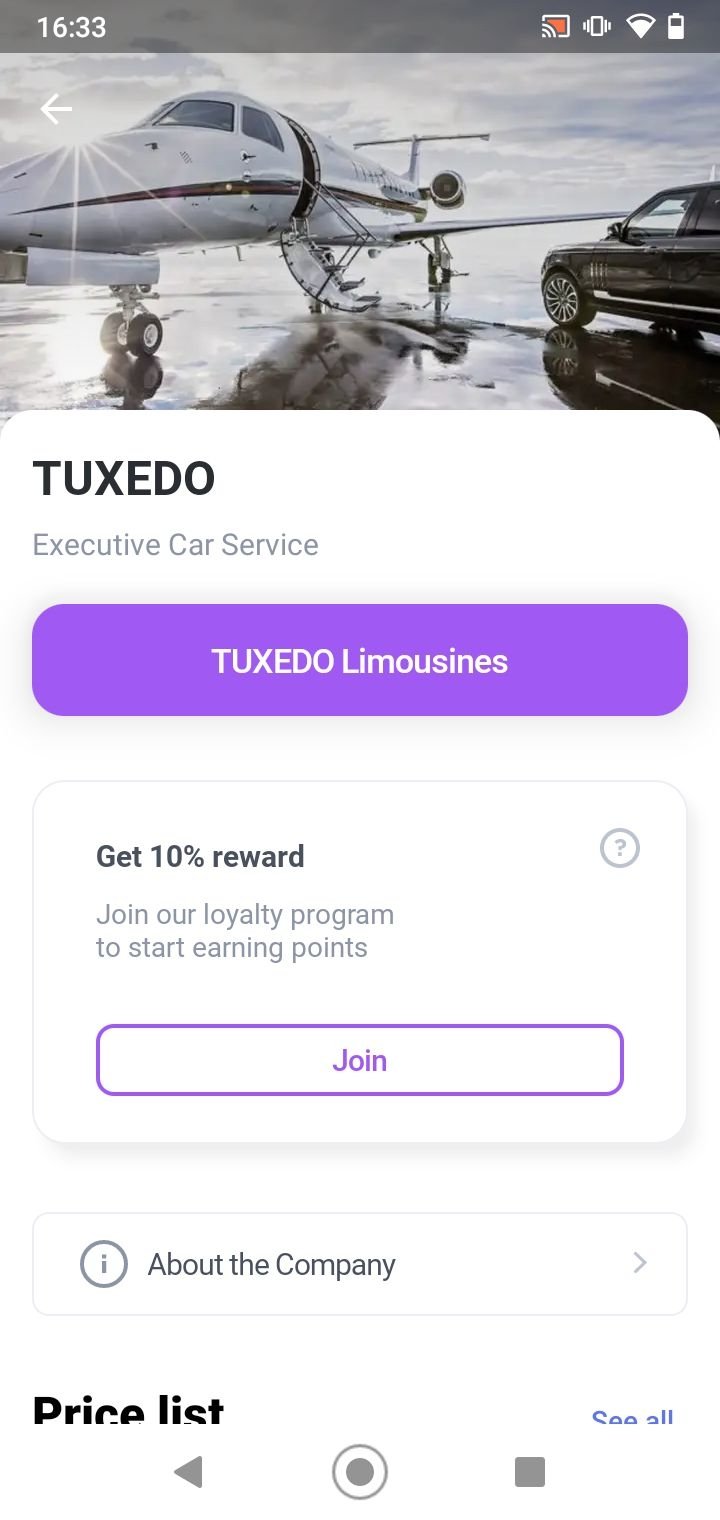Open TUXEDO Limousines button

click(360, 660)
